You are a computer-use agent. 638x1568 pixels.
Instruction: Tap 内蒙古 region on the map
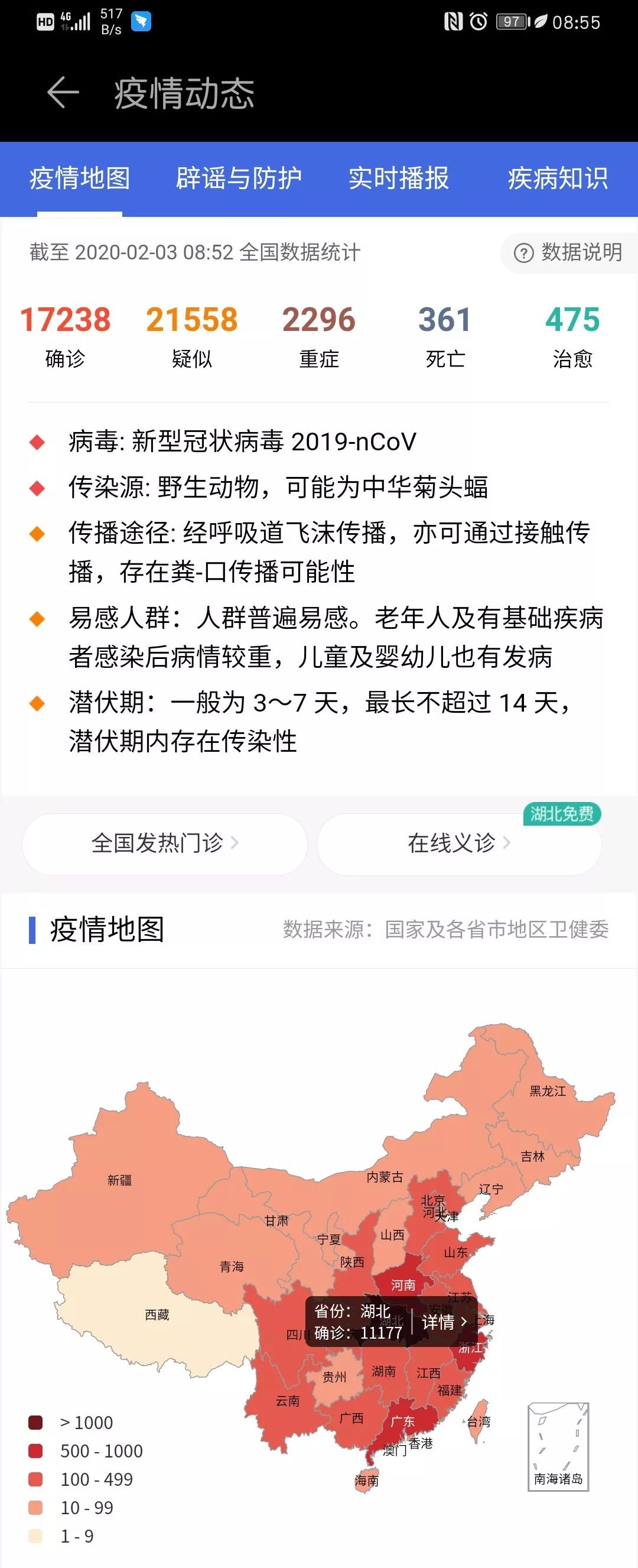(x=385, y=1177)
